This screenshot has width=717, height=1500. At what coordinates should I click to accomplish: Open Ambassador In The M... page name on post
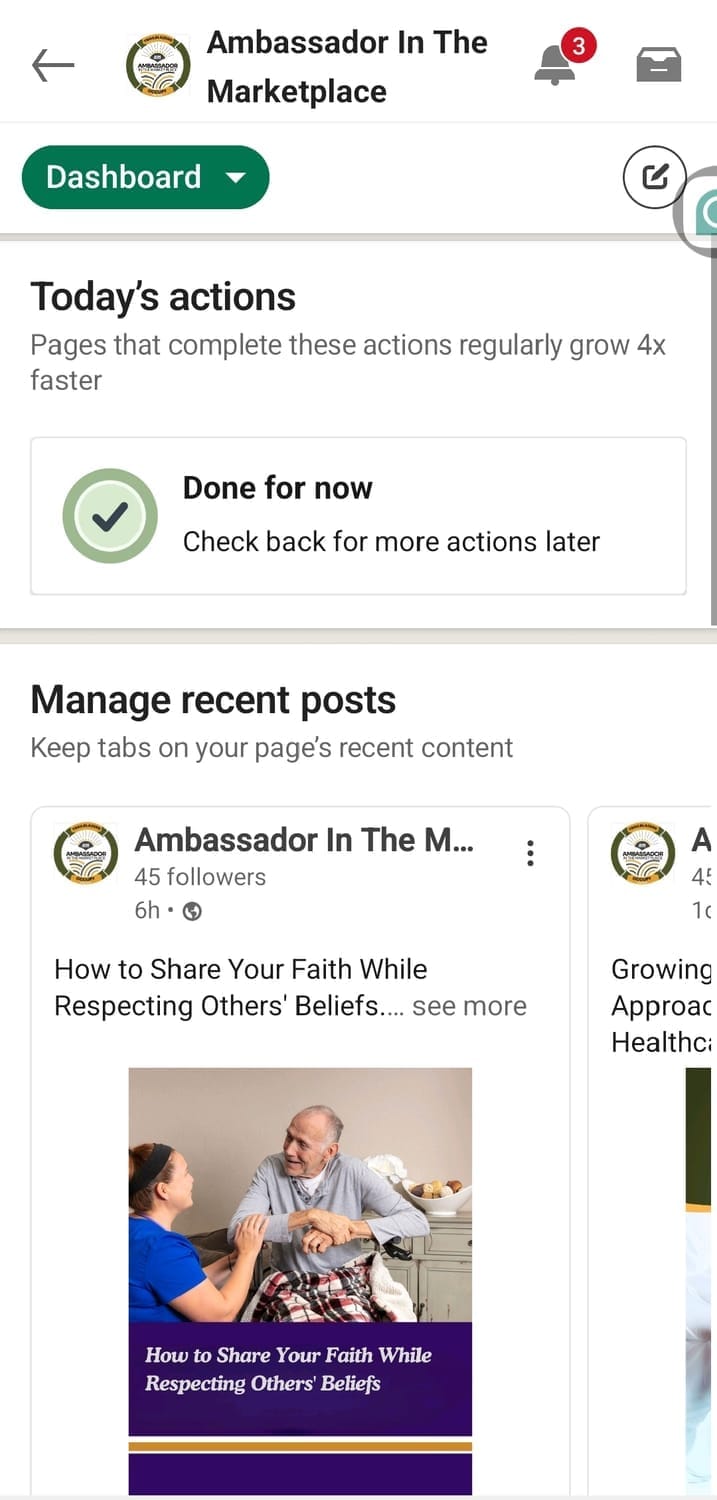304,840
